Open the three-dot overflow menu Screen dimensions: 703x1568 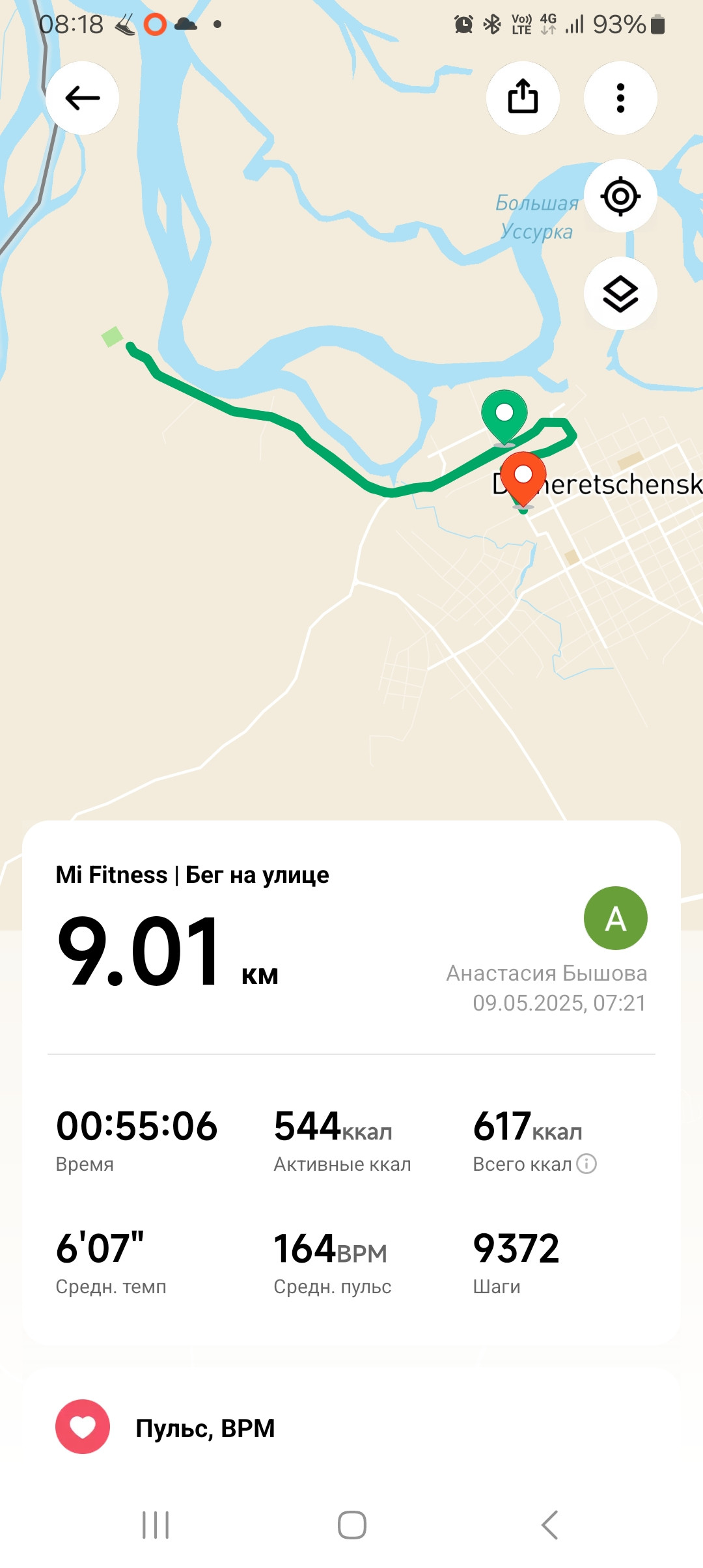620,98
